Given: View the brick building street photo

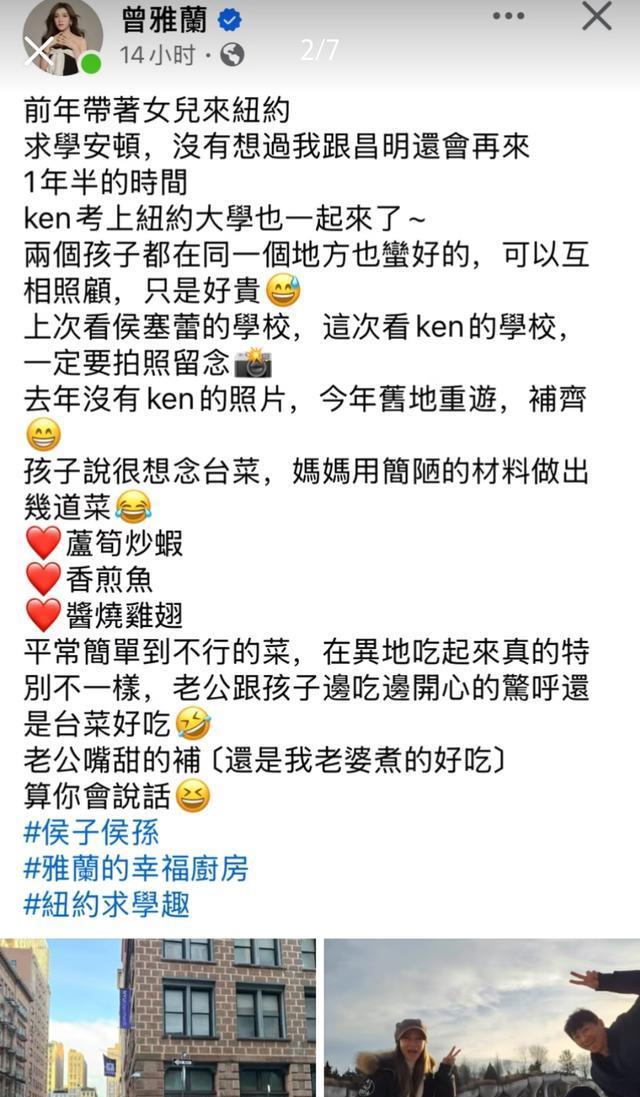Looking at the screenshot, I should click(158, 1017).
